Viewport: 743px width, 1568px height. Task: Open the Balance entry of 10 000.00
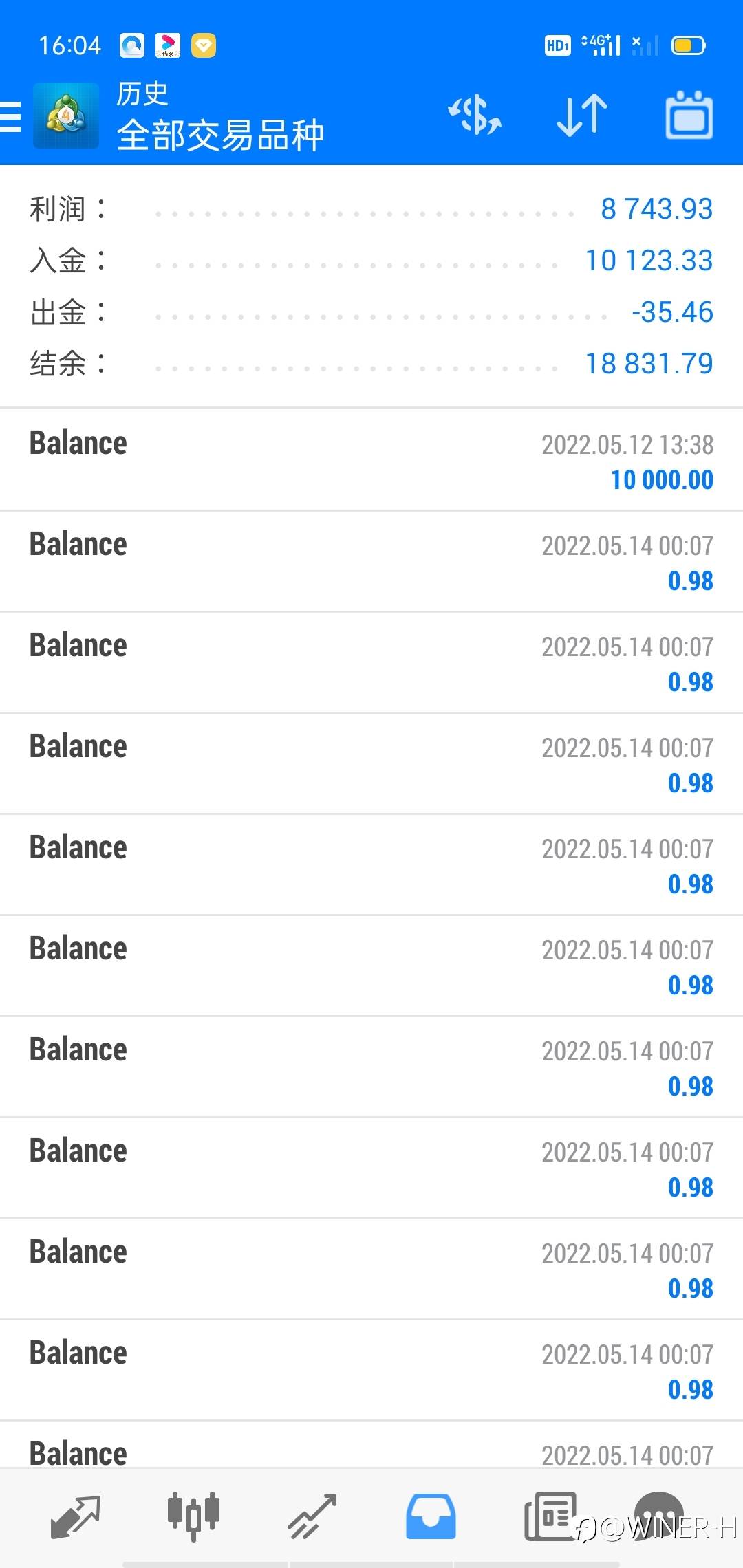(371, 459)
